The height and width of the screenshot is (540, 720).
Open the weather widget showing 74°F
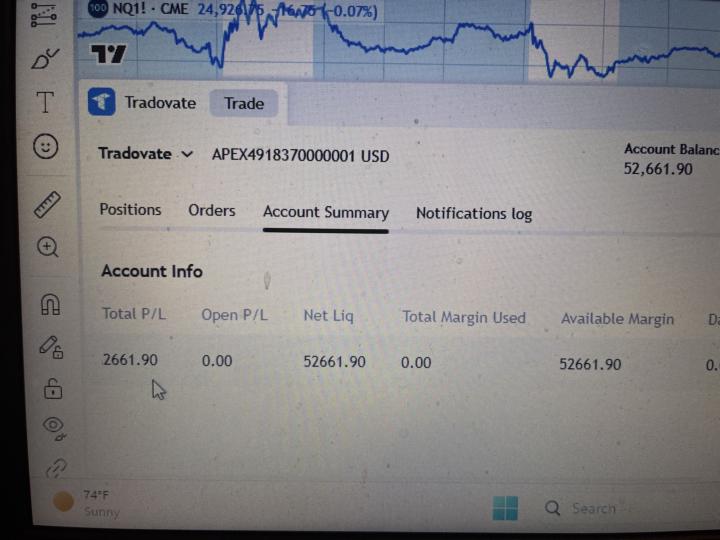click(88, 502)
